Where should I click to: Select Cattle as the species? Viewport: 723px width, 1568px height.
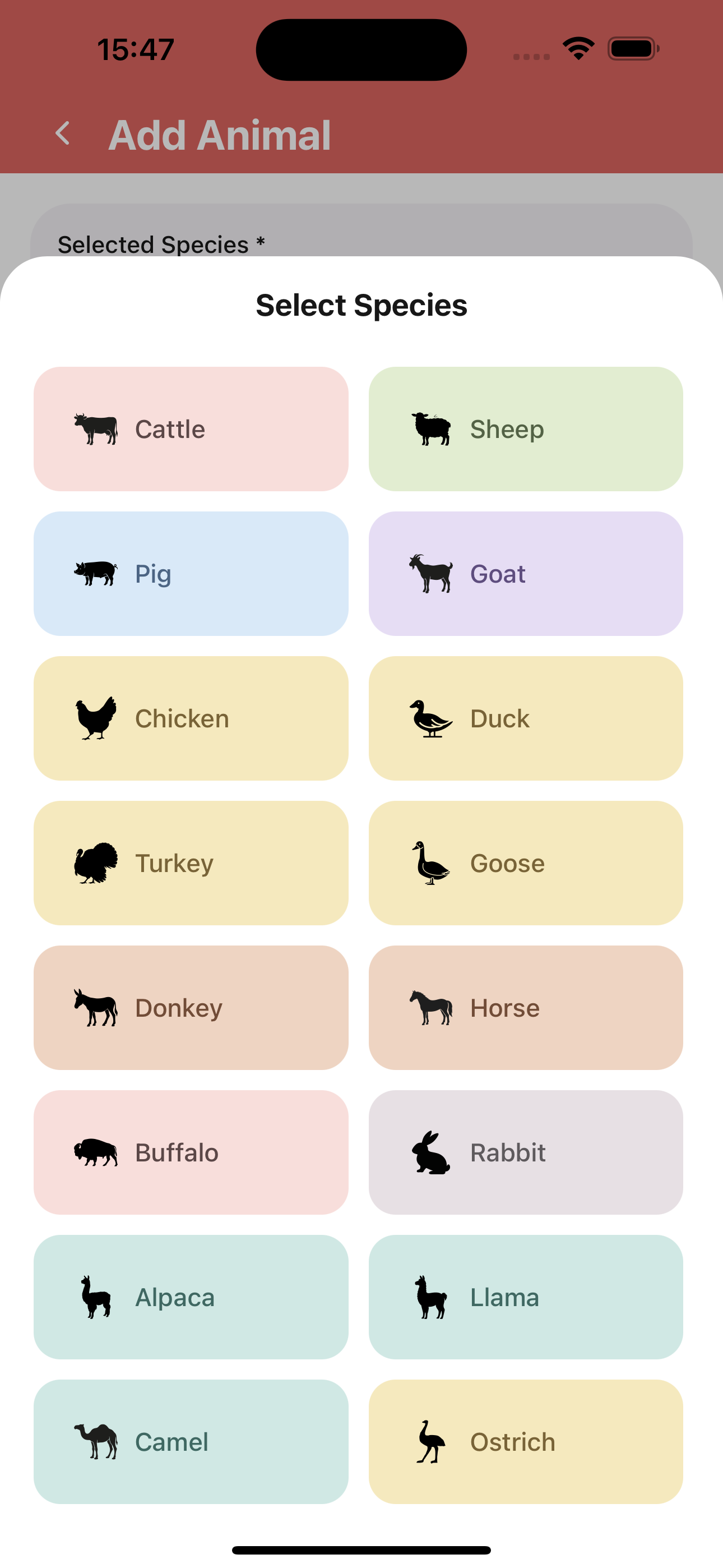click(x=191, y=429)
